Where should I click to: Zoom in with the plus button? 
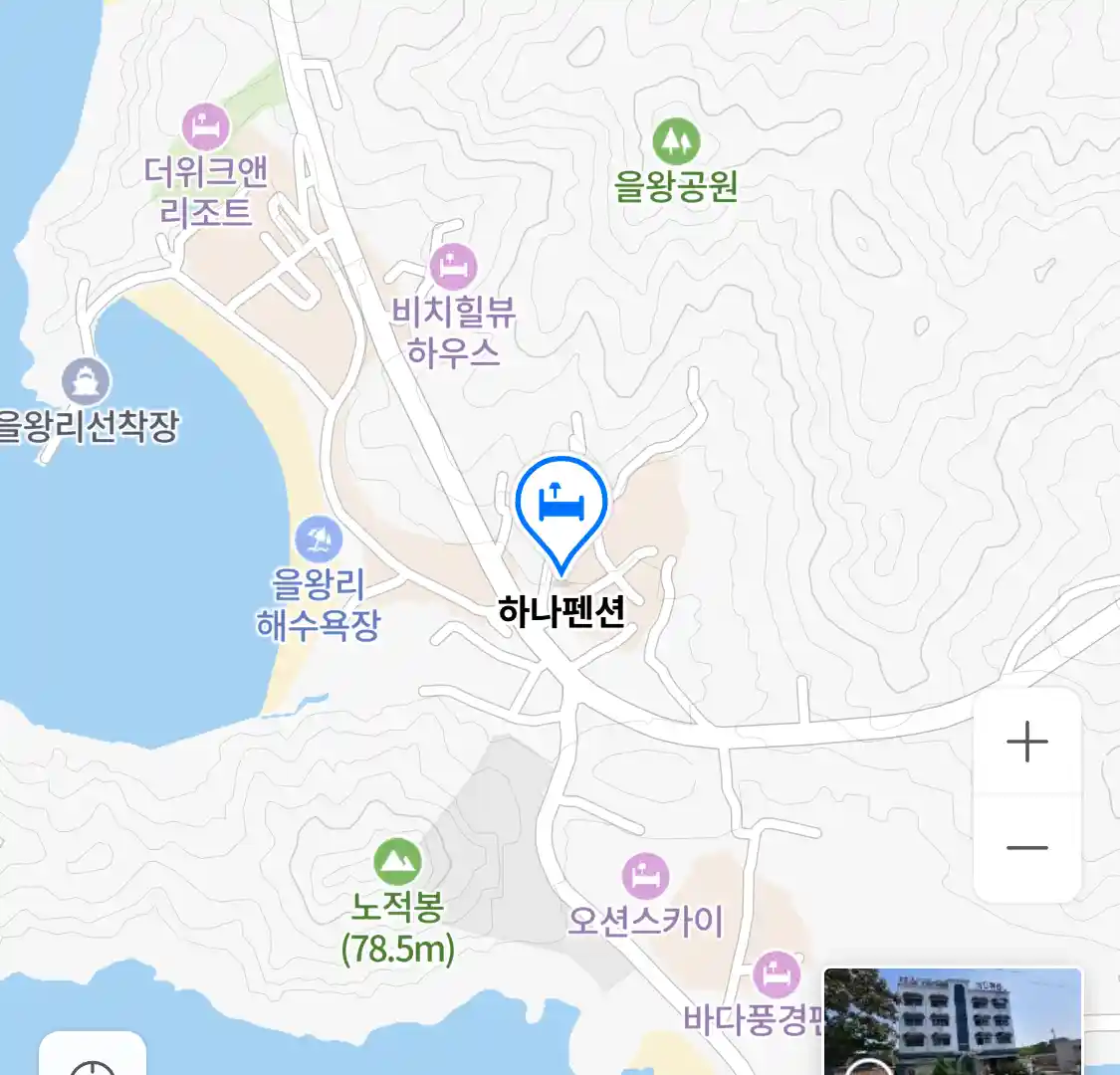click(1026, 743)
